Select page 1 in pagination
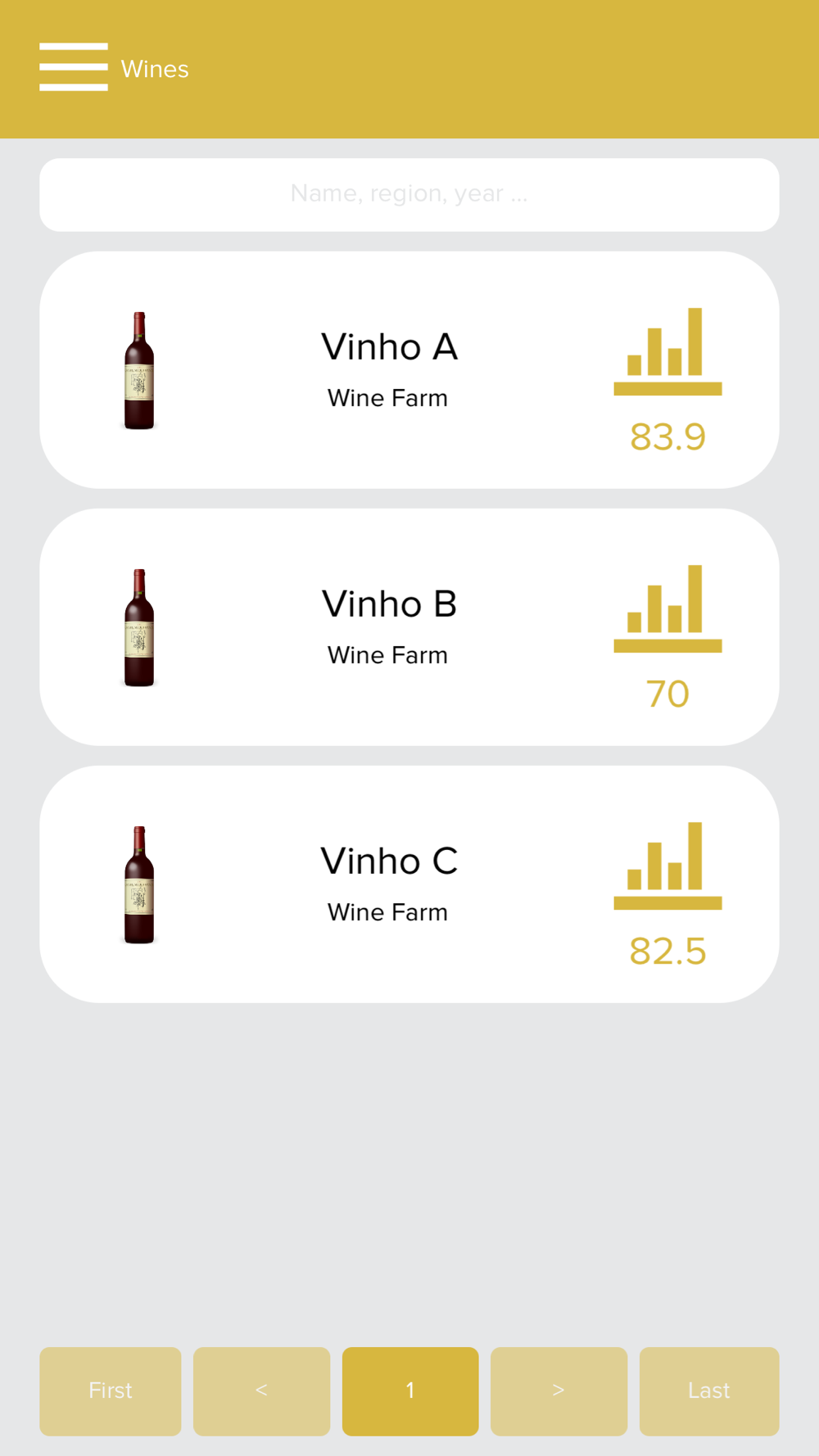This screenshot has width=819, height=1456. (x=410, y=1390)
